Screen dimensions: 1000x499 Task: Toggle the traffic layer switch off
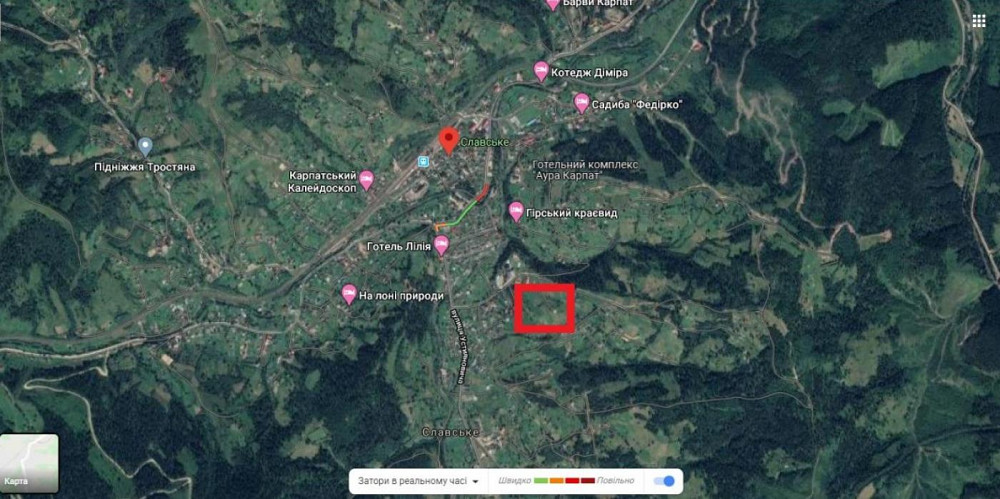click(663, 481)
